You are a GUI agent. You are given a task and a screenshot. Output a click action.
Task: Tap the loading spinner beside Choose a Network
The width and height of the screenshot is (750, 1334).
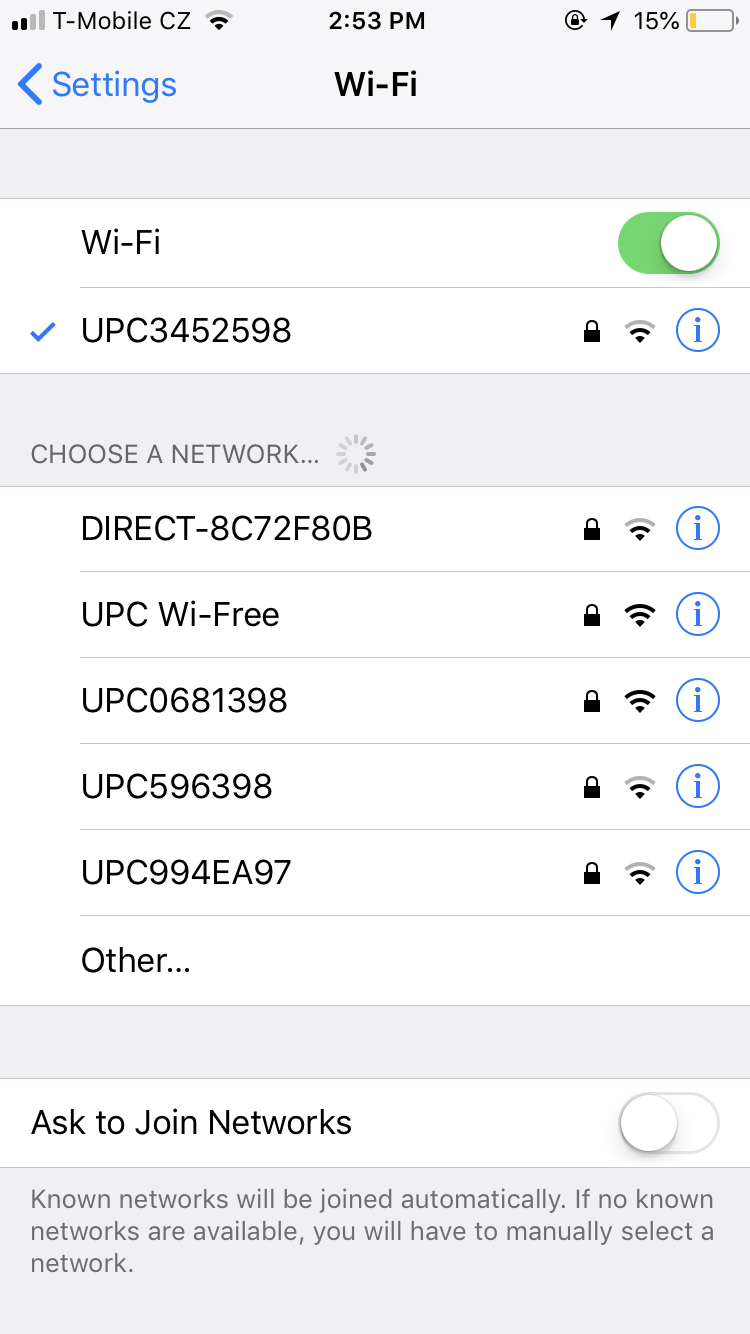tap(355, 453)
